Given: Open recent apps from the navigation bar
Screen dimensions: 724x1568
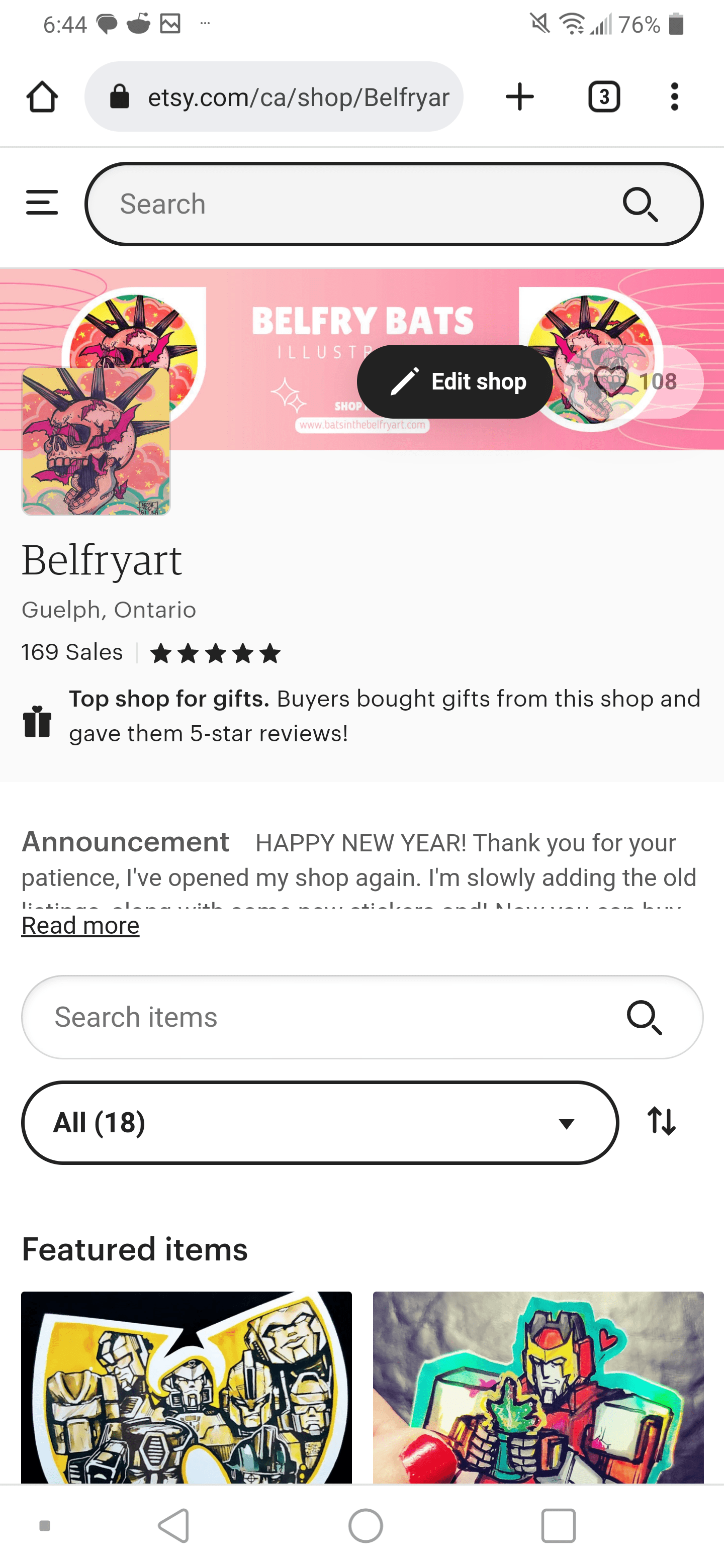Looking at the screenshot, I should 558,1525.
